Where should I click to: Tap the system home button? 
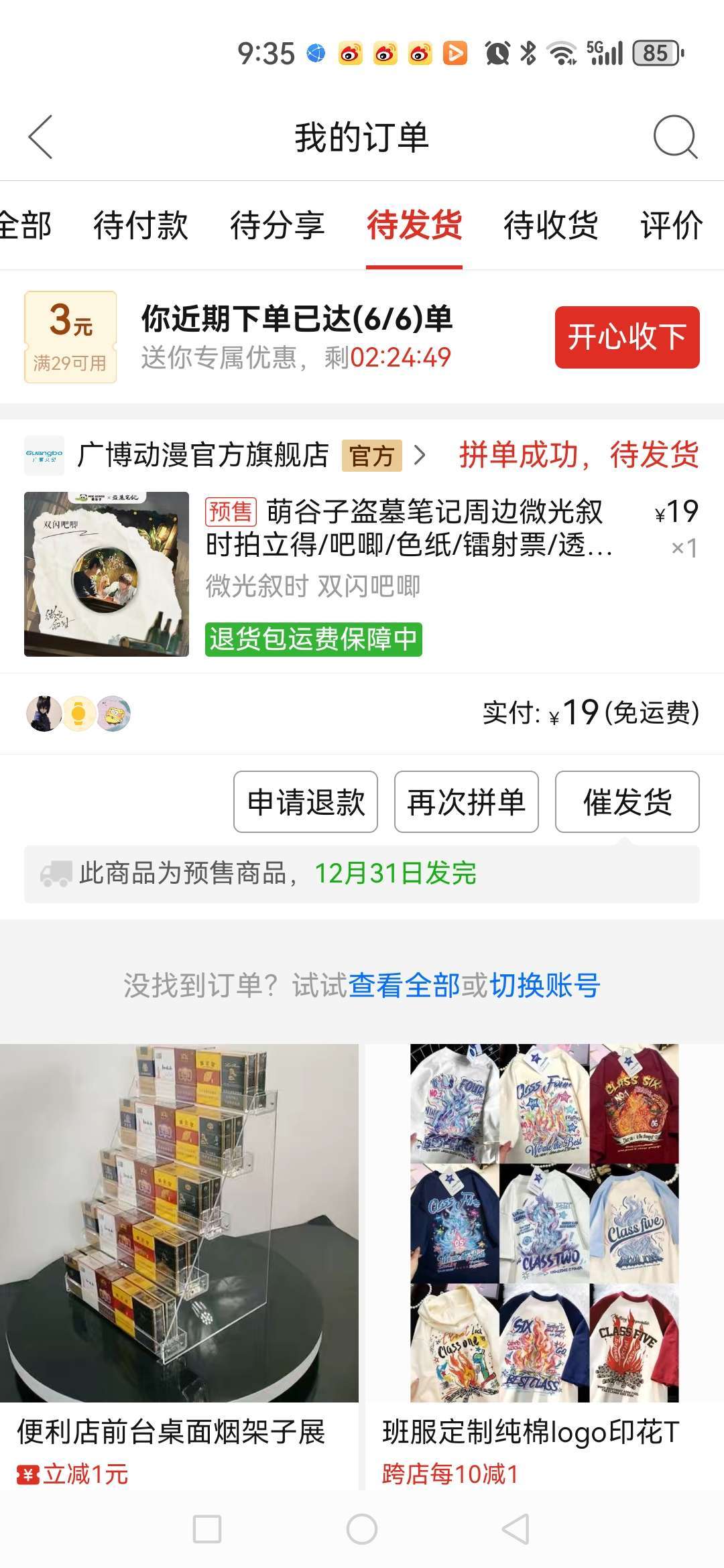pyautogui.click(x=362, y=1529)
